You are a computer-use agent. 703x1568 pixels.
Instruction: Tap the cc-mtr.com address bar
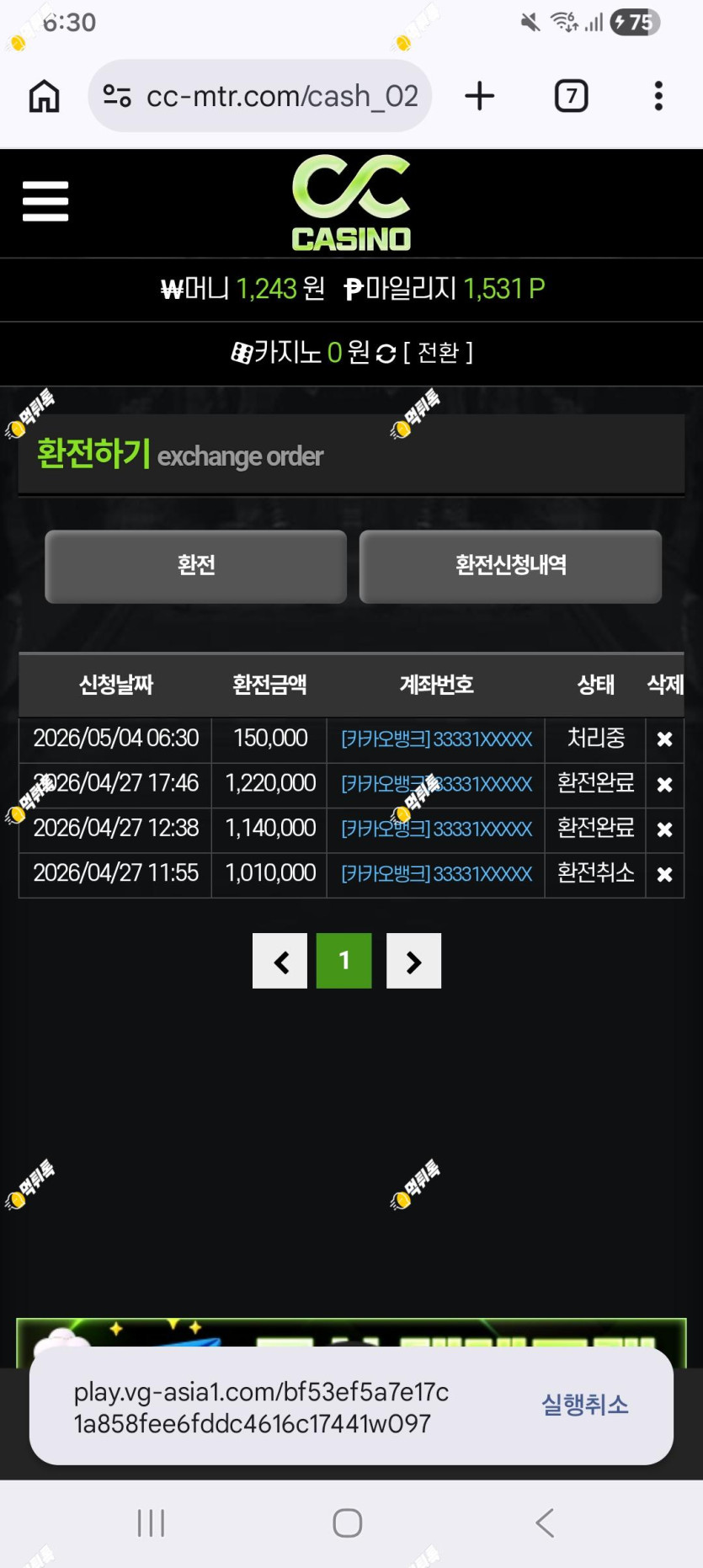point(260,96)
